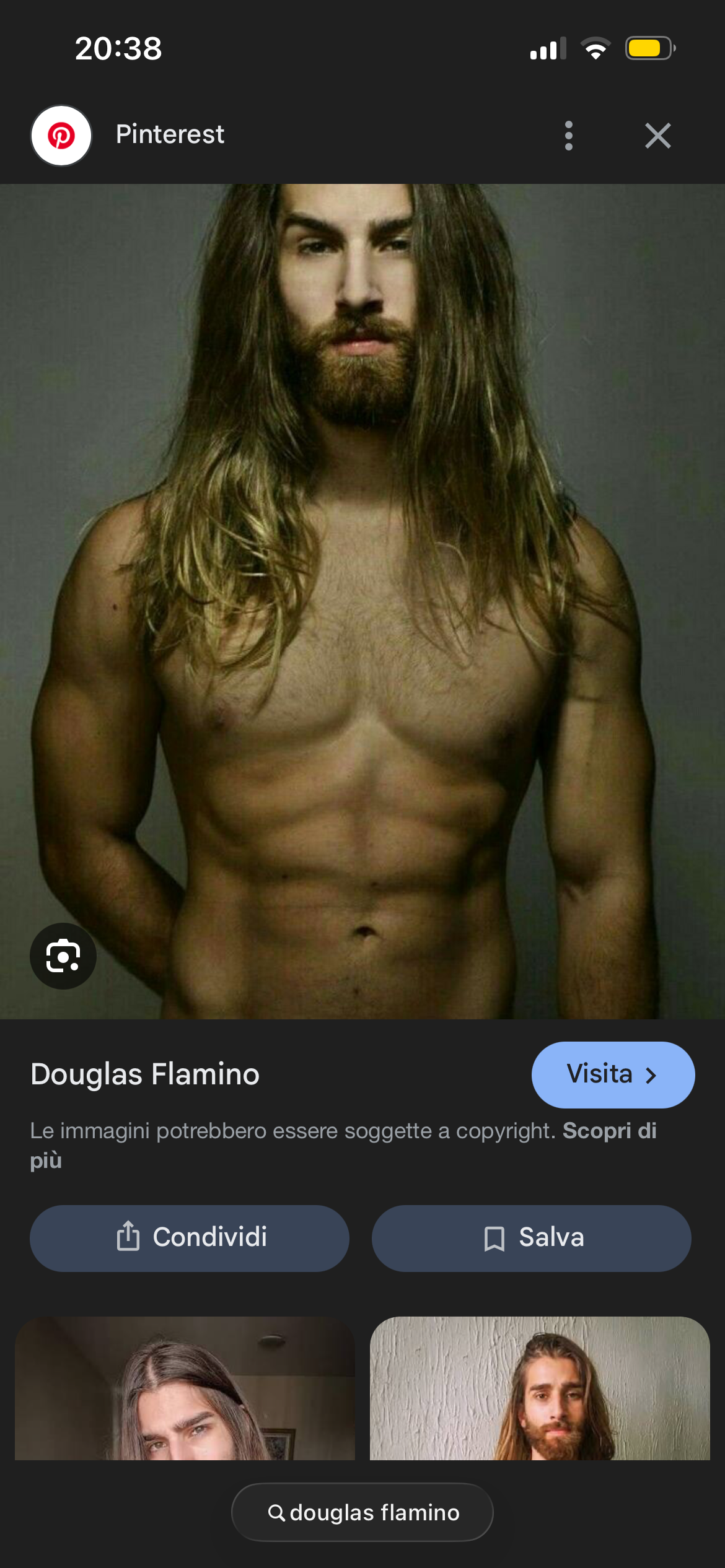Open the Scopri di più copyright link
Image resolution: width=725 pixels, height=1568 pixels.
point(609,1131)
